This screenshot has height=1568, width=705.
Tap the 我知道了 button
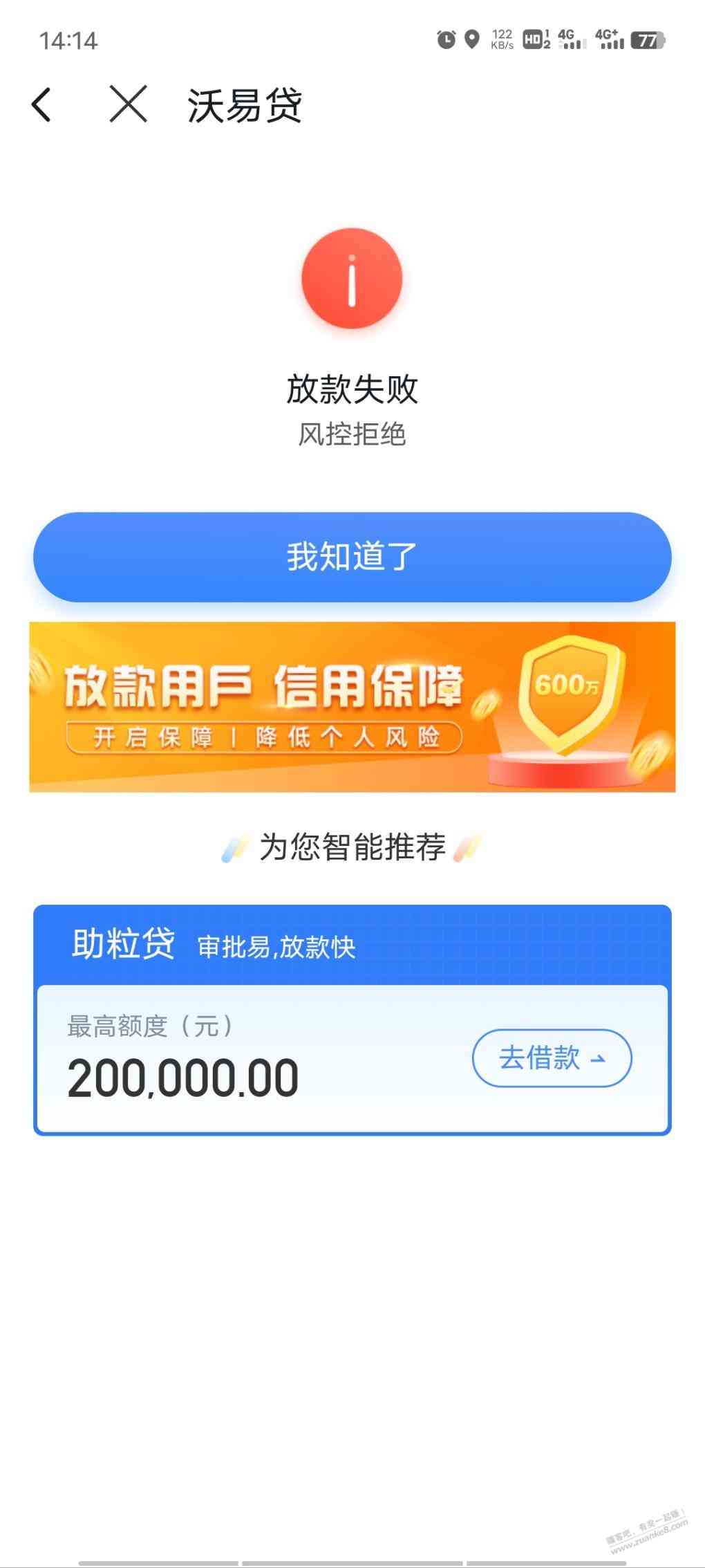[x=352, y=557]
